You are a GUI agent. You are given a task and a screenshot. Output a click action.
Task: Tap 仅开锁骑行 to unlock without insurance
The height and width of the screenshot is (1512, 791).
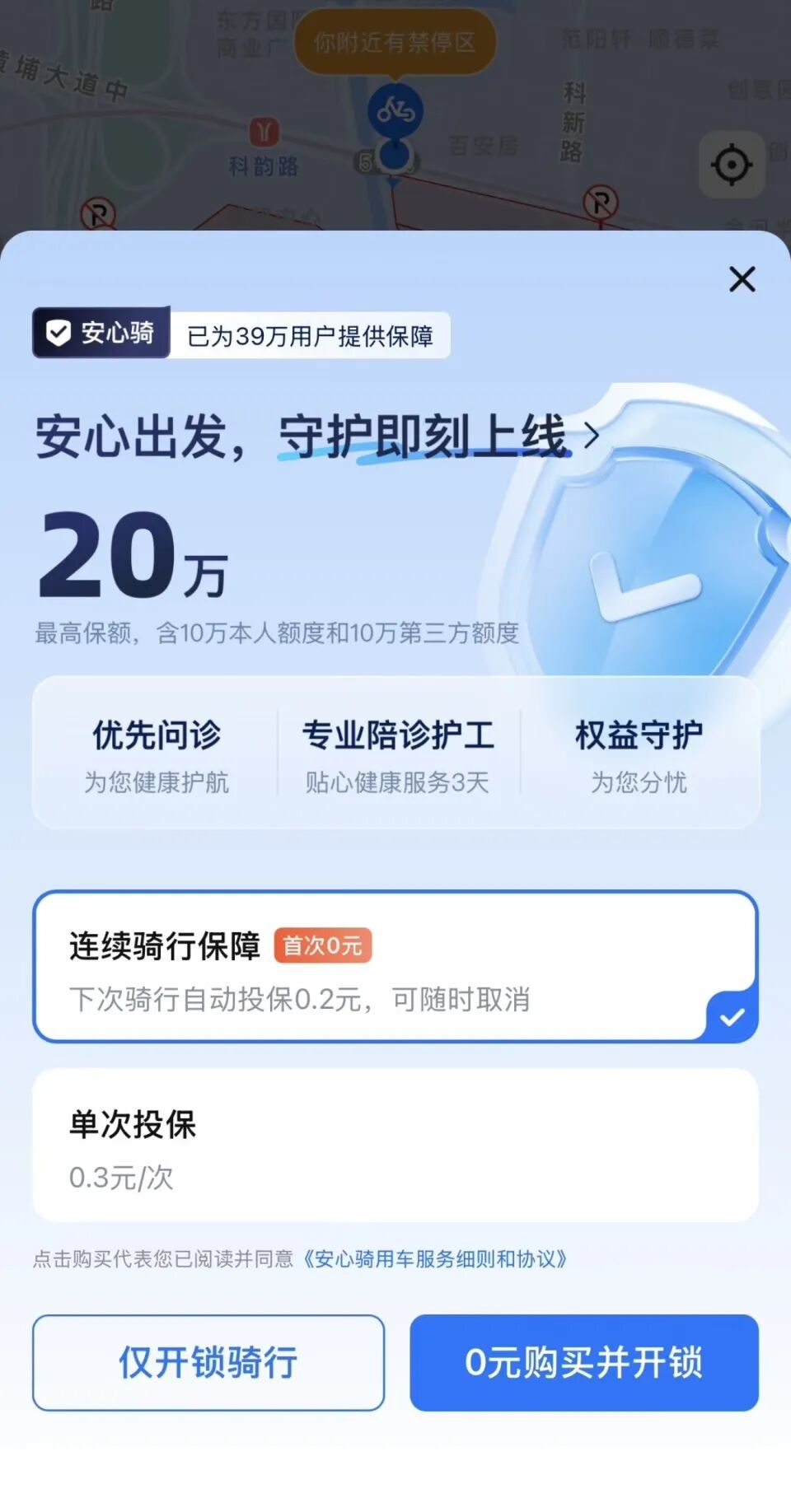click(x=208, y=1362)
